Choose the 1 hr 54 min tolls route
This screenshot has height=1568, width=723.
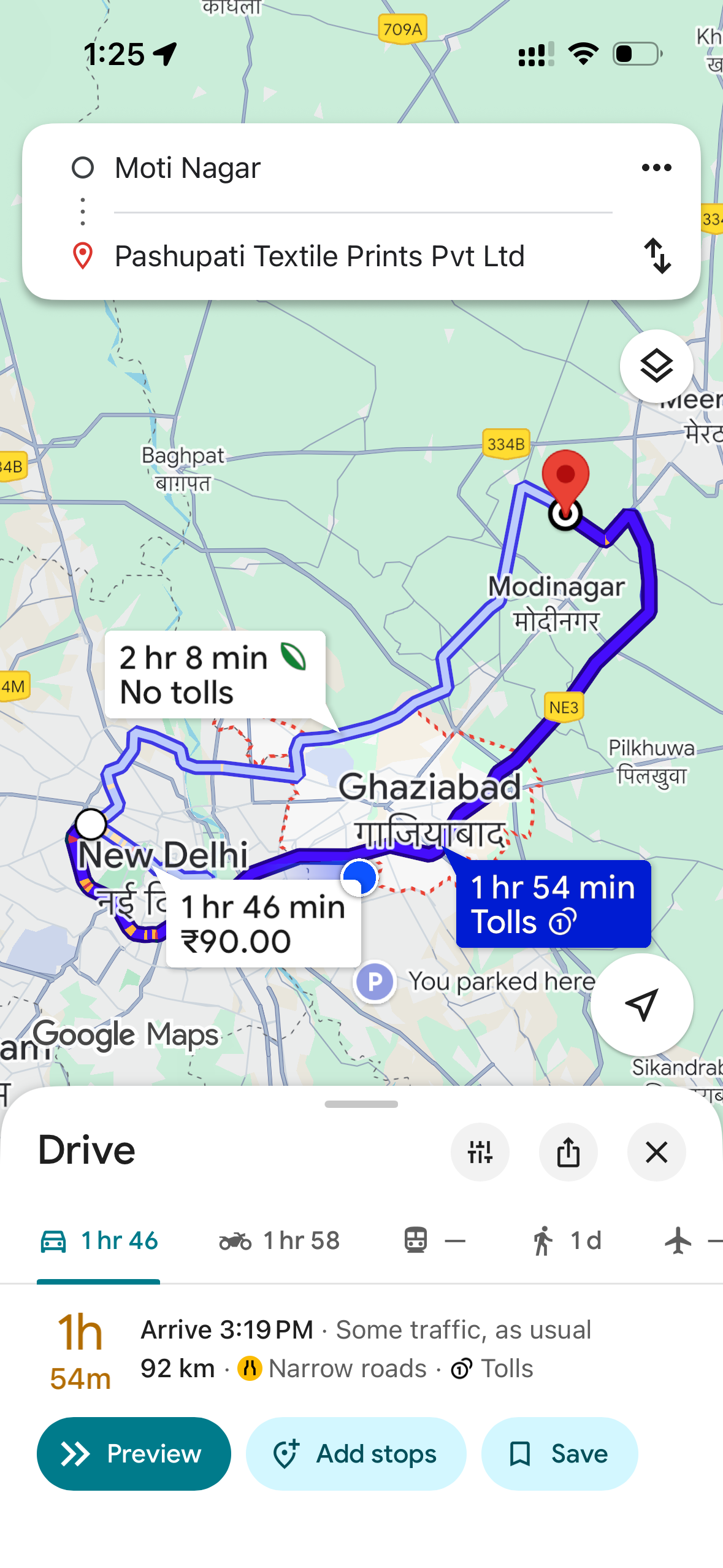coord(553,904)
